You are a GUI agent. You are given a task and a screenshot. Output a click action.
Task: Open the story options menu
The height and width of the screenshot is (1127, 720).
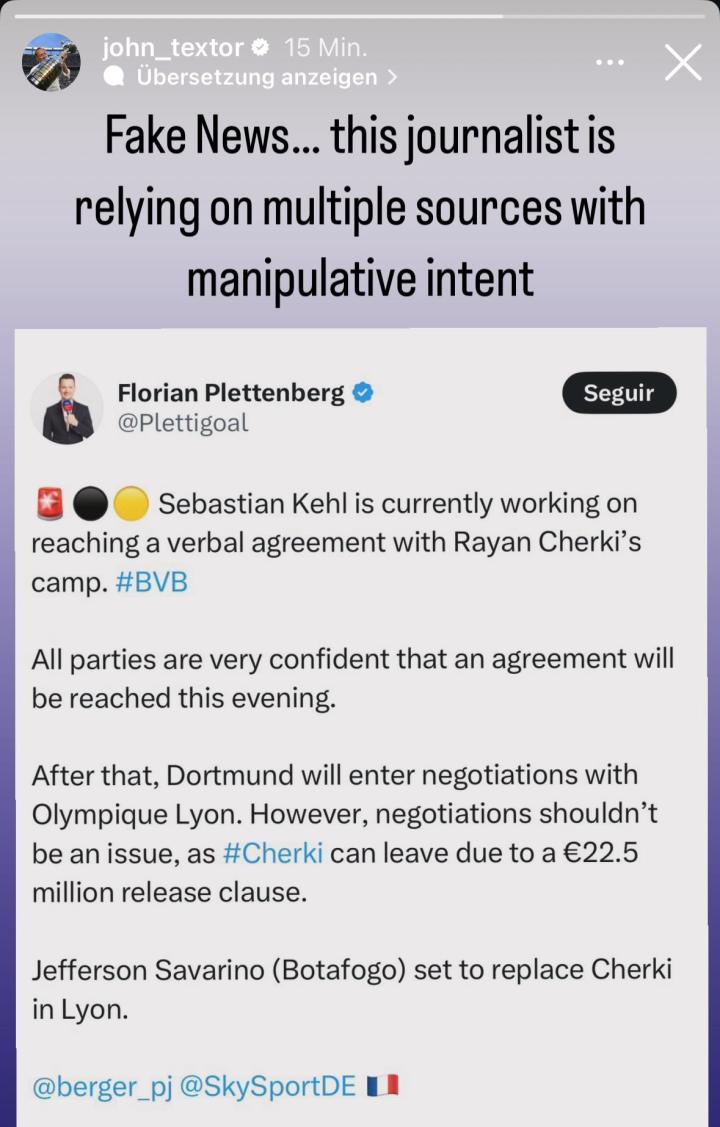[x=609, y=62]
